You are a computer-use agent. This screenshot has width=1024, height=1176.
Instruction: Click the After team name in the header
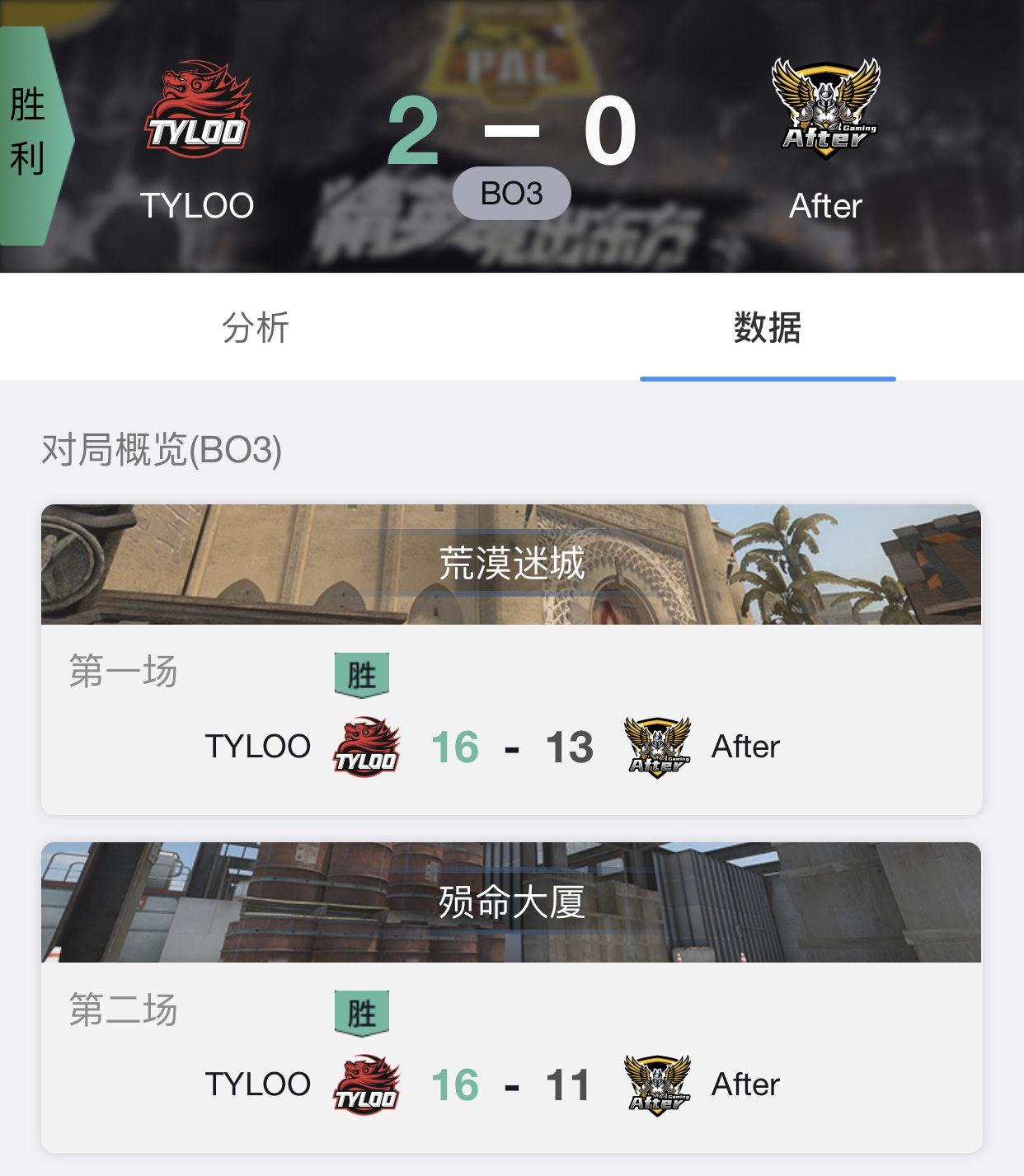coord(824,207)
